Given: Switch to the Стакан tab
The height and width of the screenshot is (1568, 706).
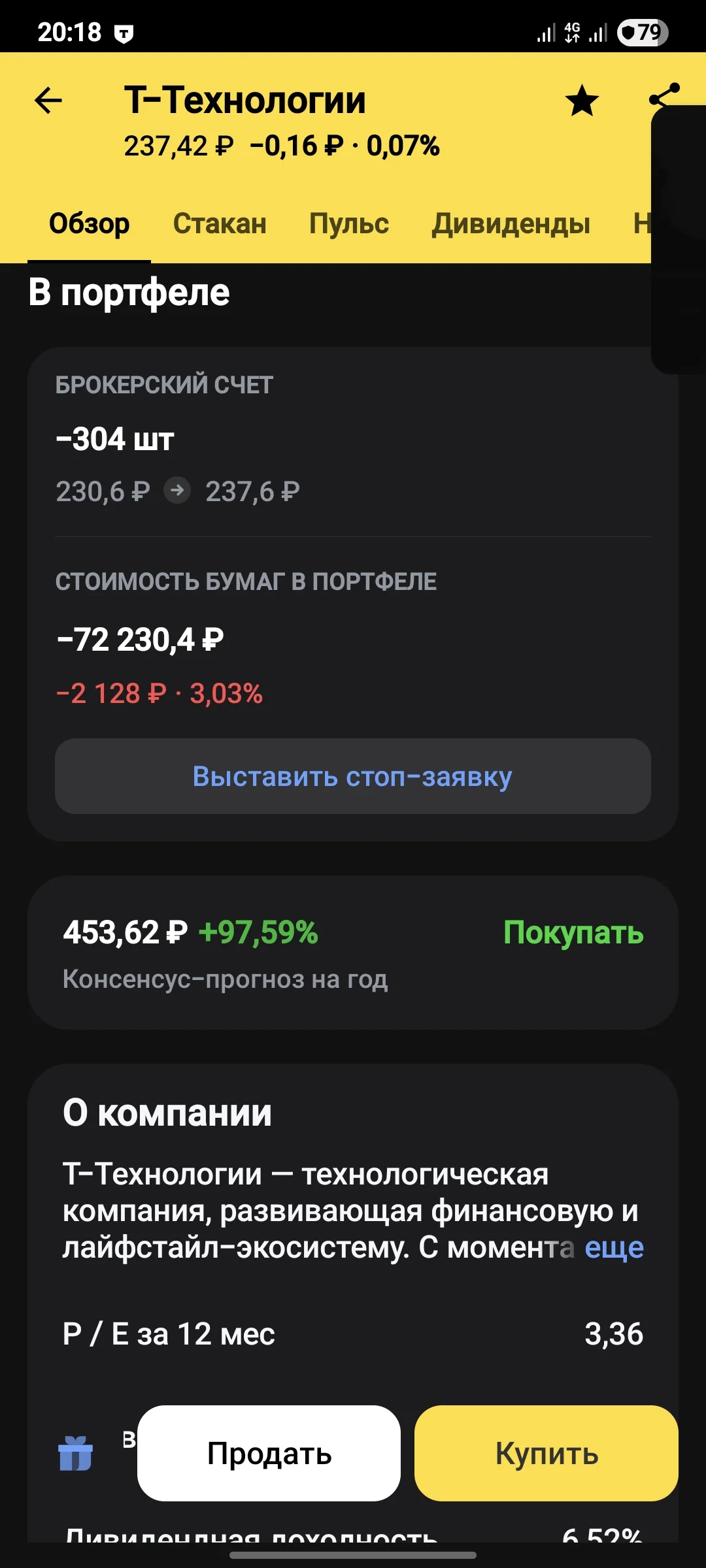Looking at the screenshot, I should coord(220,223).
